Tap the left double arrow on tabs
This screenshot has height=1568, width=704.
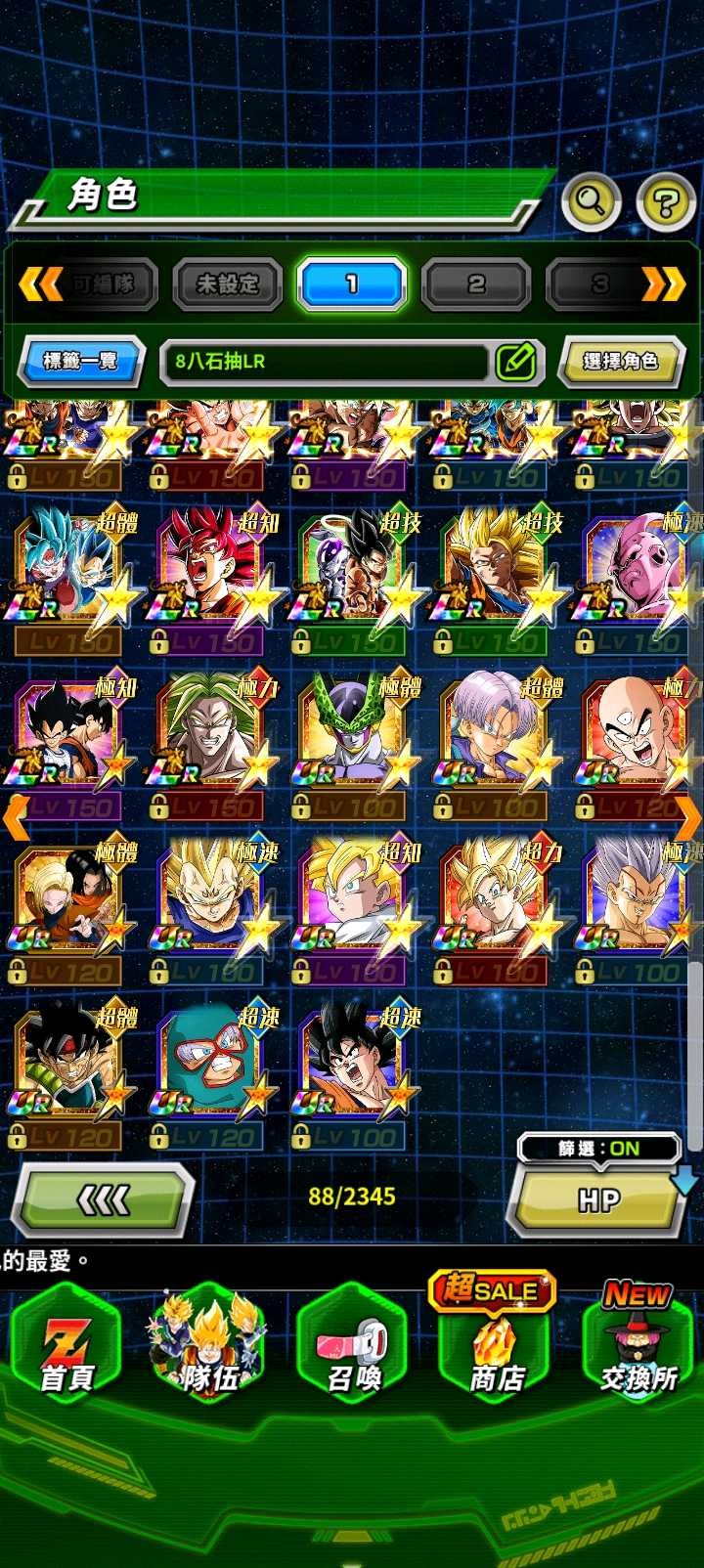[39, 284]
